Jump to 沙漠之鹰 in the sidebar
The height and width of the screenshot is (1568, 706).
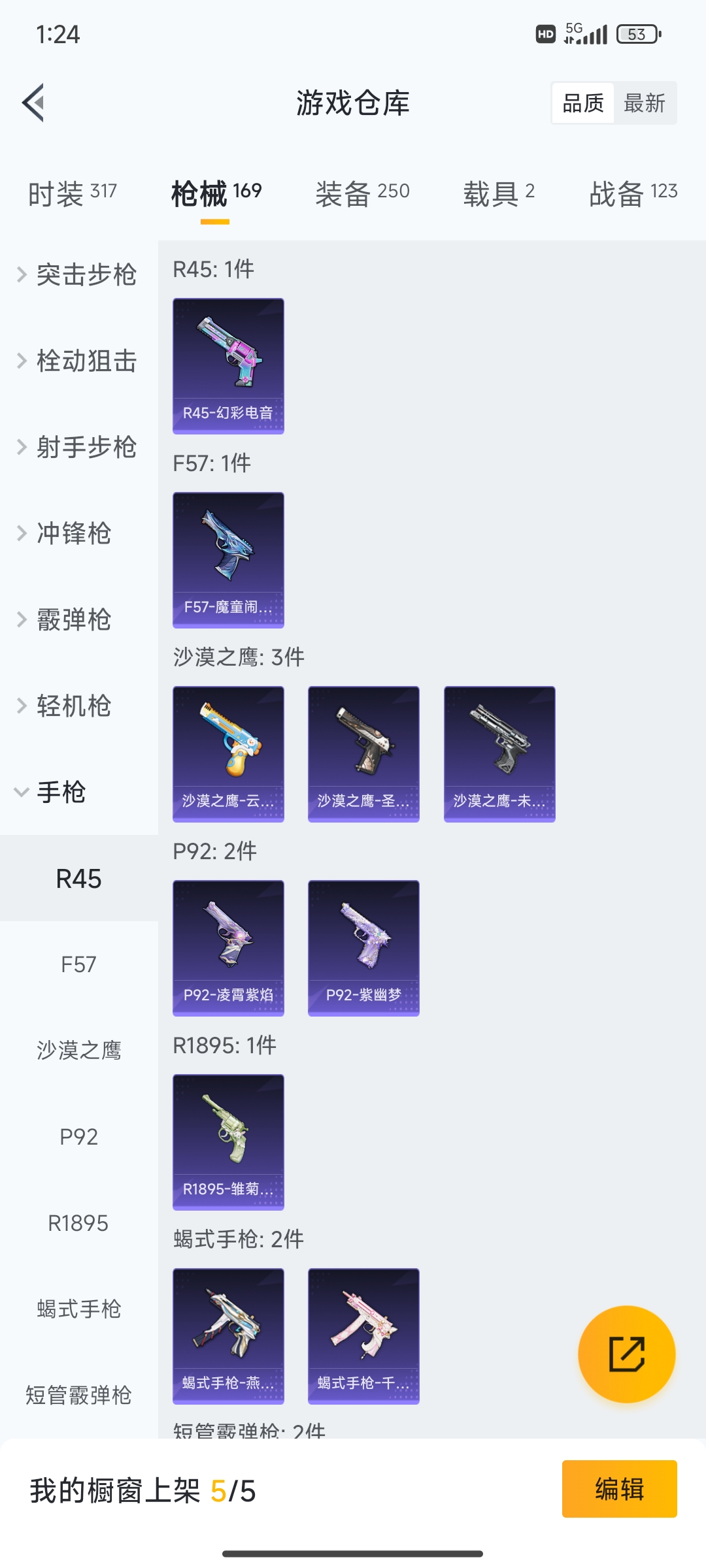coord(78,1051)
